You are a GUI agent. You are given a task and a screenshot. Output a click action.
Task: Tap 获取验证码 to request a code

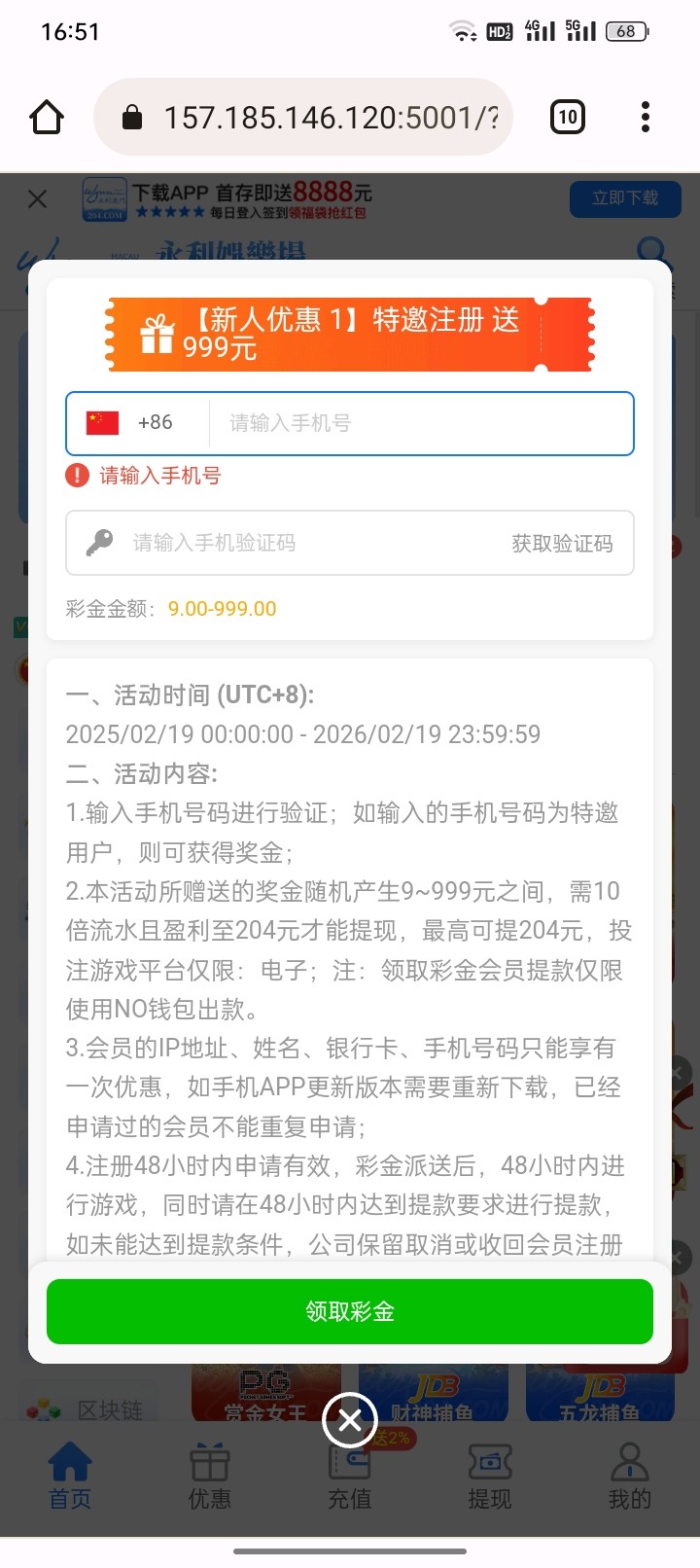click(x=562, y=543)
